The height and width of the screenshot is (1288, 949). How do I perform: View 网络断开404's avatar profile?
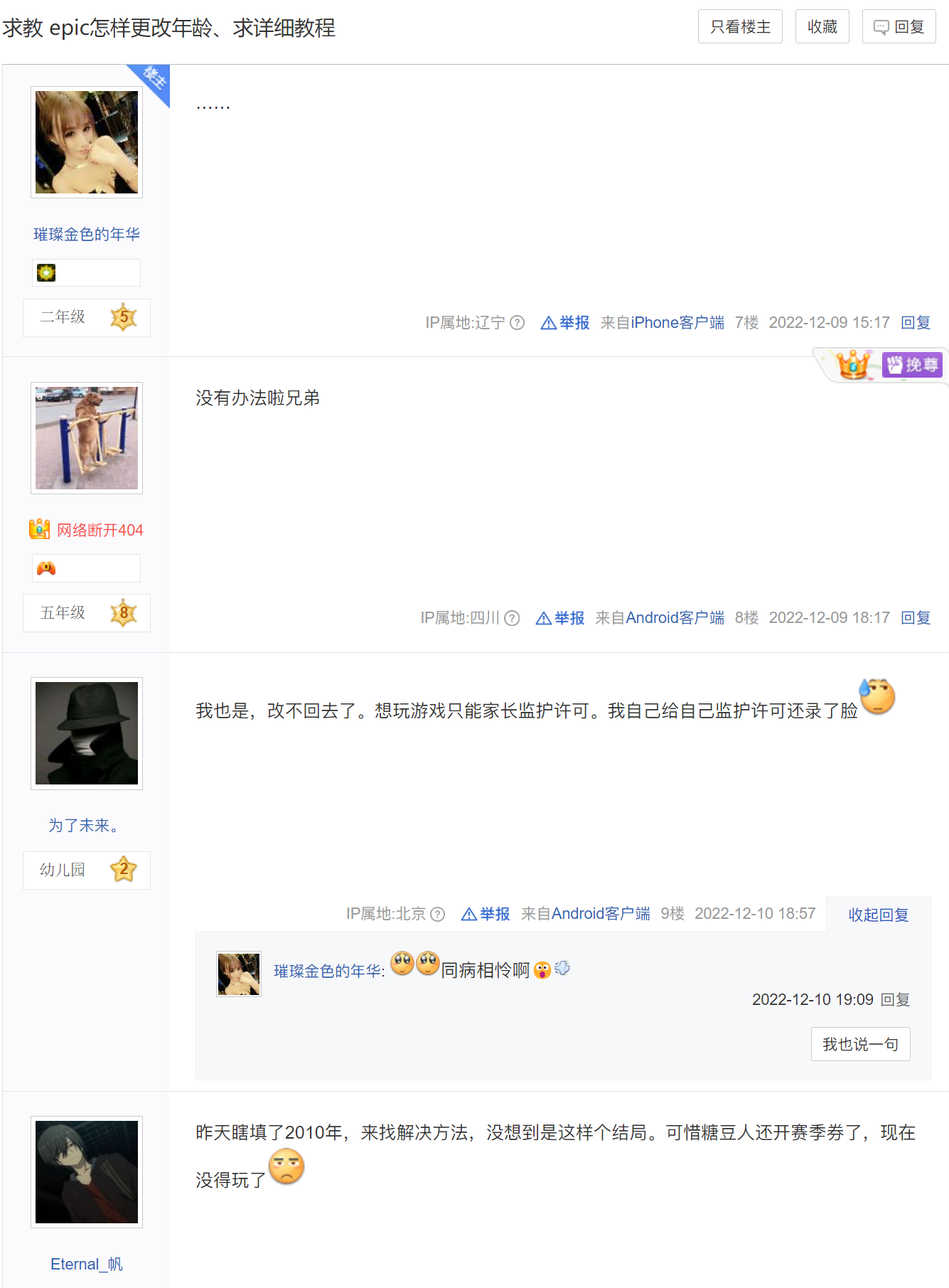(87, 438)
